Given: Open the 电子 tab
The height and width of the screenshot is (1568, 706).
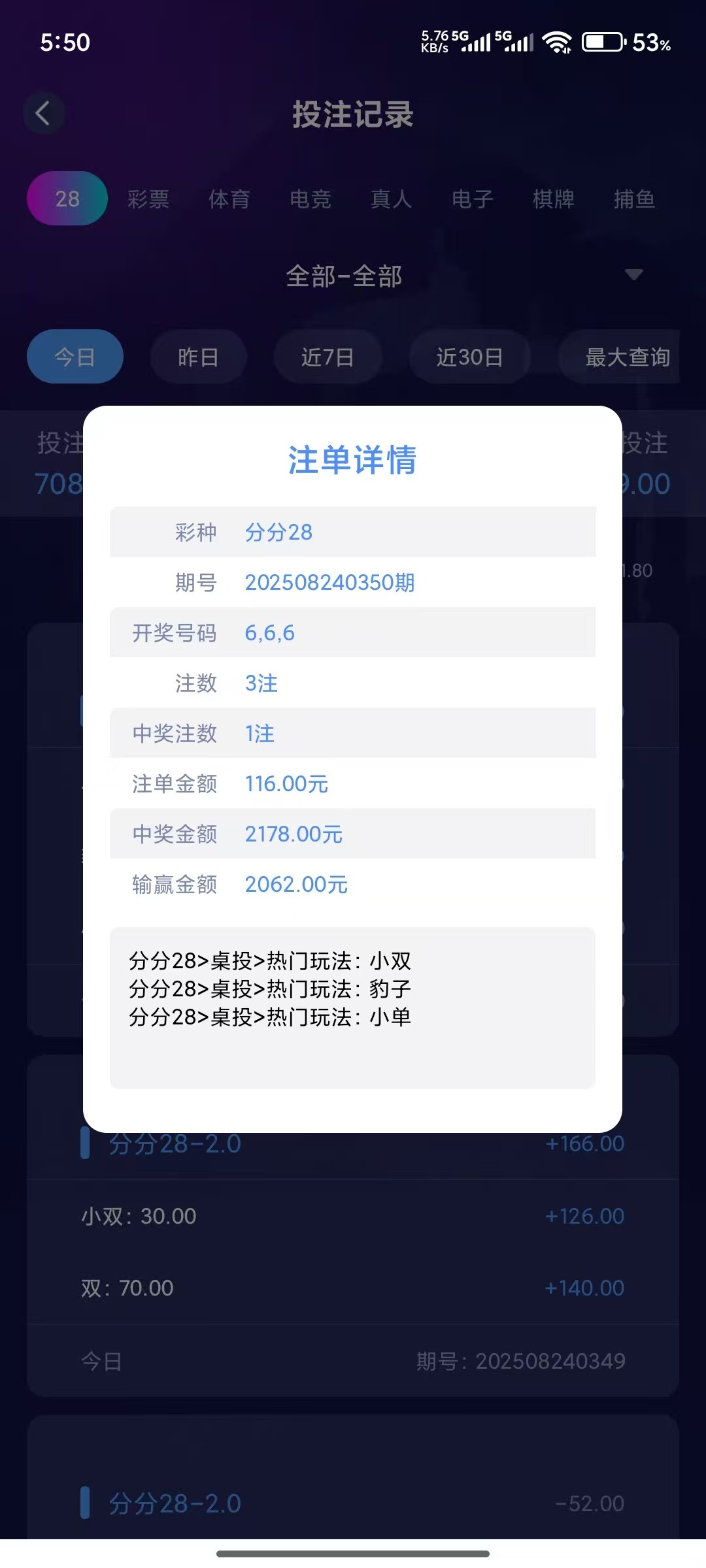Looking at the screenshot, I should pos(473,199).
